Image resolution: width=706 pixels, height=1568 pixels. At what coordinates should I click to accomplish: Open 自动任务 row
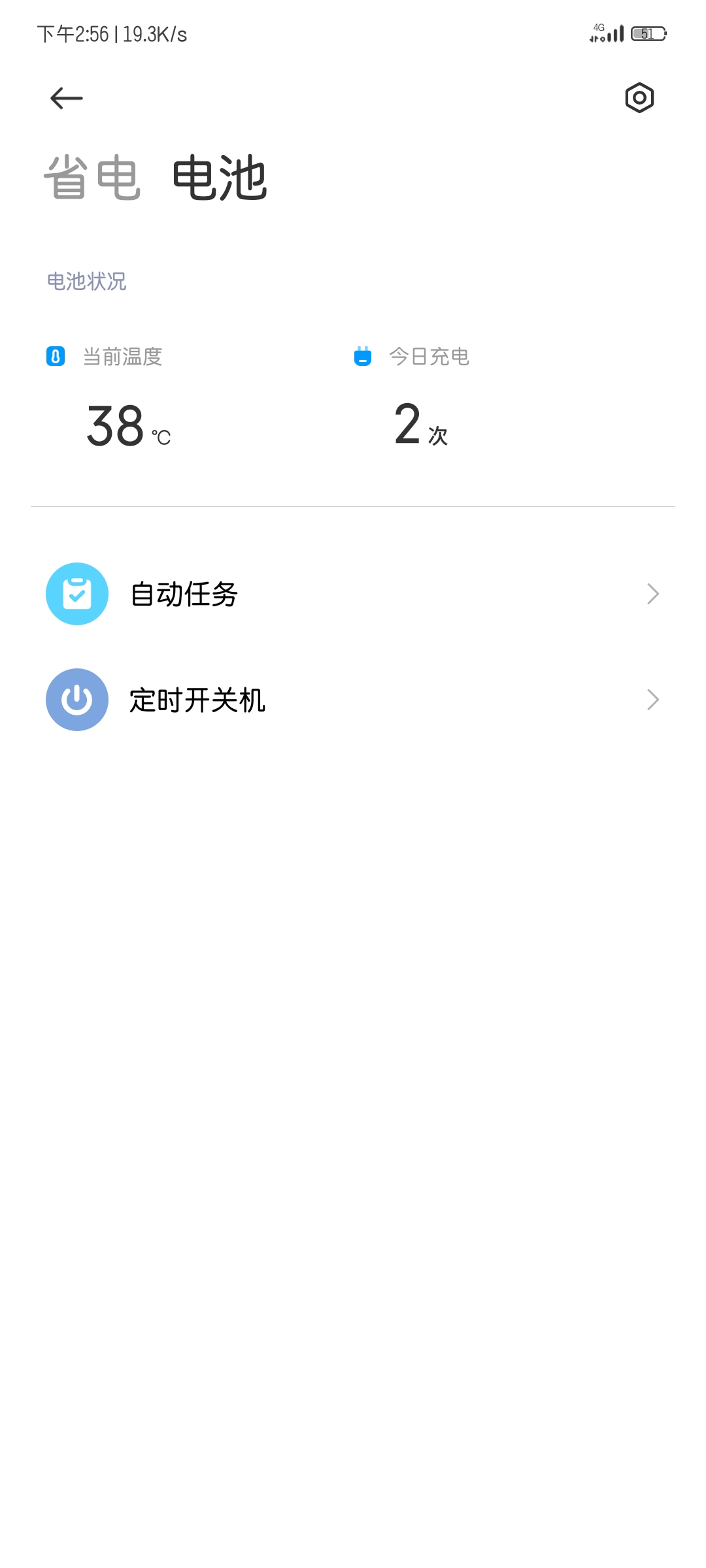point(353,594)
